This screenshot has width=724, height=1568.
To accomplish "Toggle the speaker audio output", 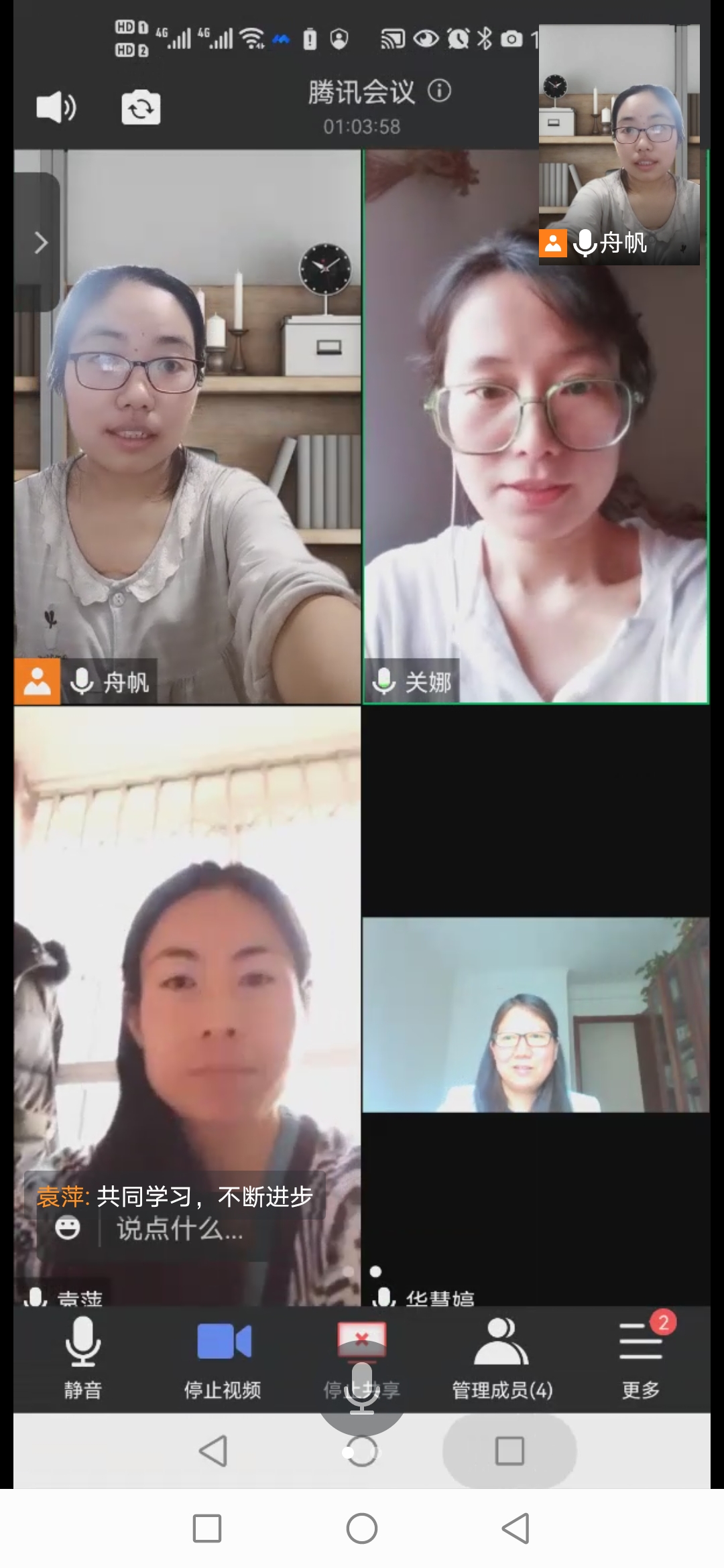I will [x=56, y=107].
